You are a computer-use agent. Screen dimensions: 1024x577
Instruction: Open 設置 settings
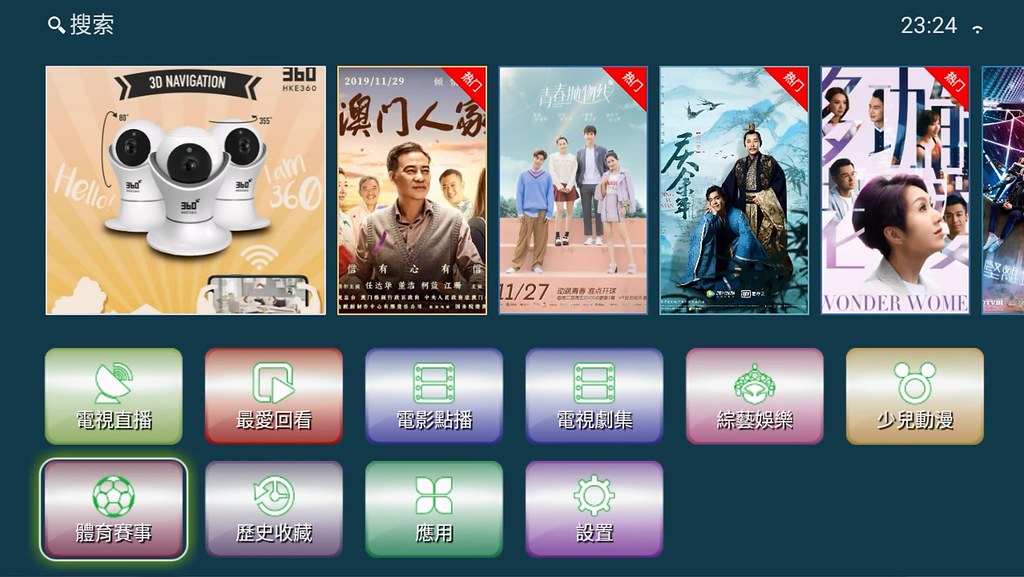click(x=594, y=509)
